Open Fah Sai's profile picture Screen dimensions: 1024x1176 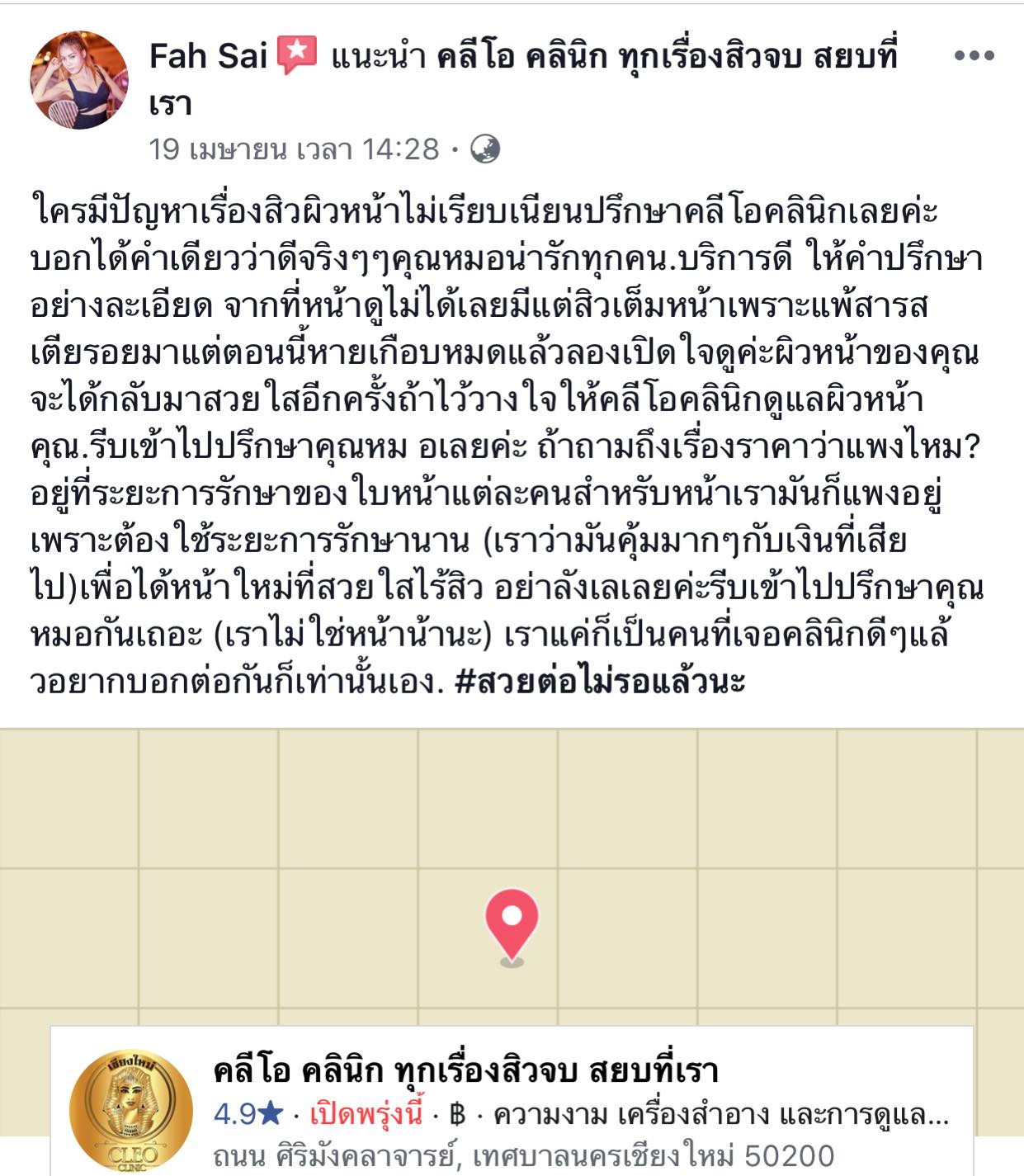coord(80,78)
